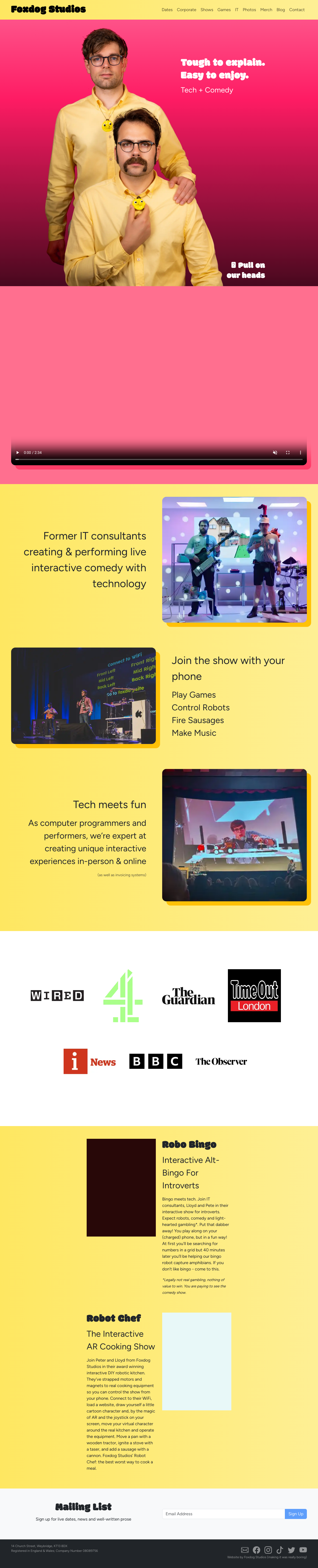Open the Photos page
The image size is (318, 1568).
tap(249, 10)
